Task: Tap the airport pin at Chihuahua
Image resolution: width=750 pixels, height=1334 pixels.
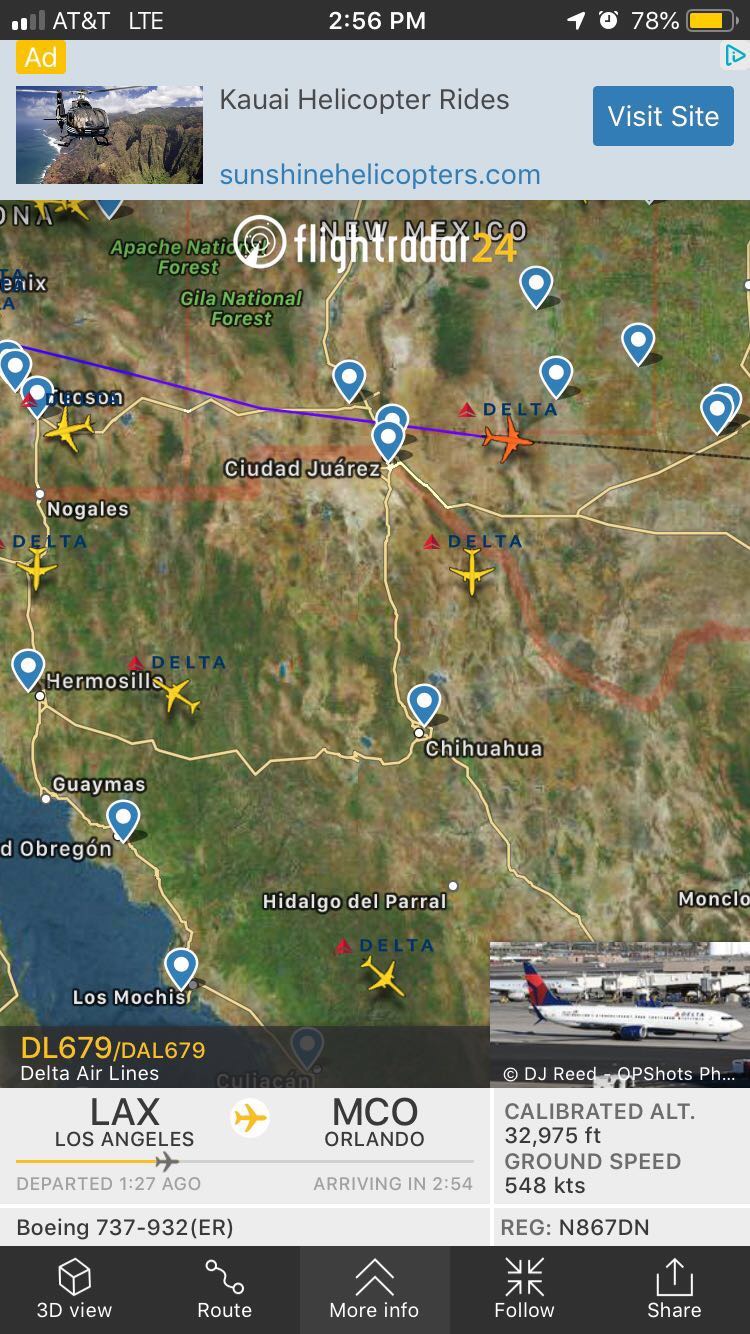Action: coord(424,702)
